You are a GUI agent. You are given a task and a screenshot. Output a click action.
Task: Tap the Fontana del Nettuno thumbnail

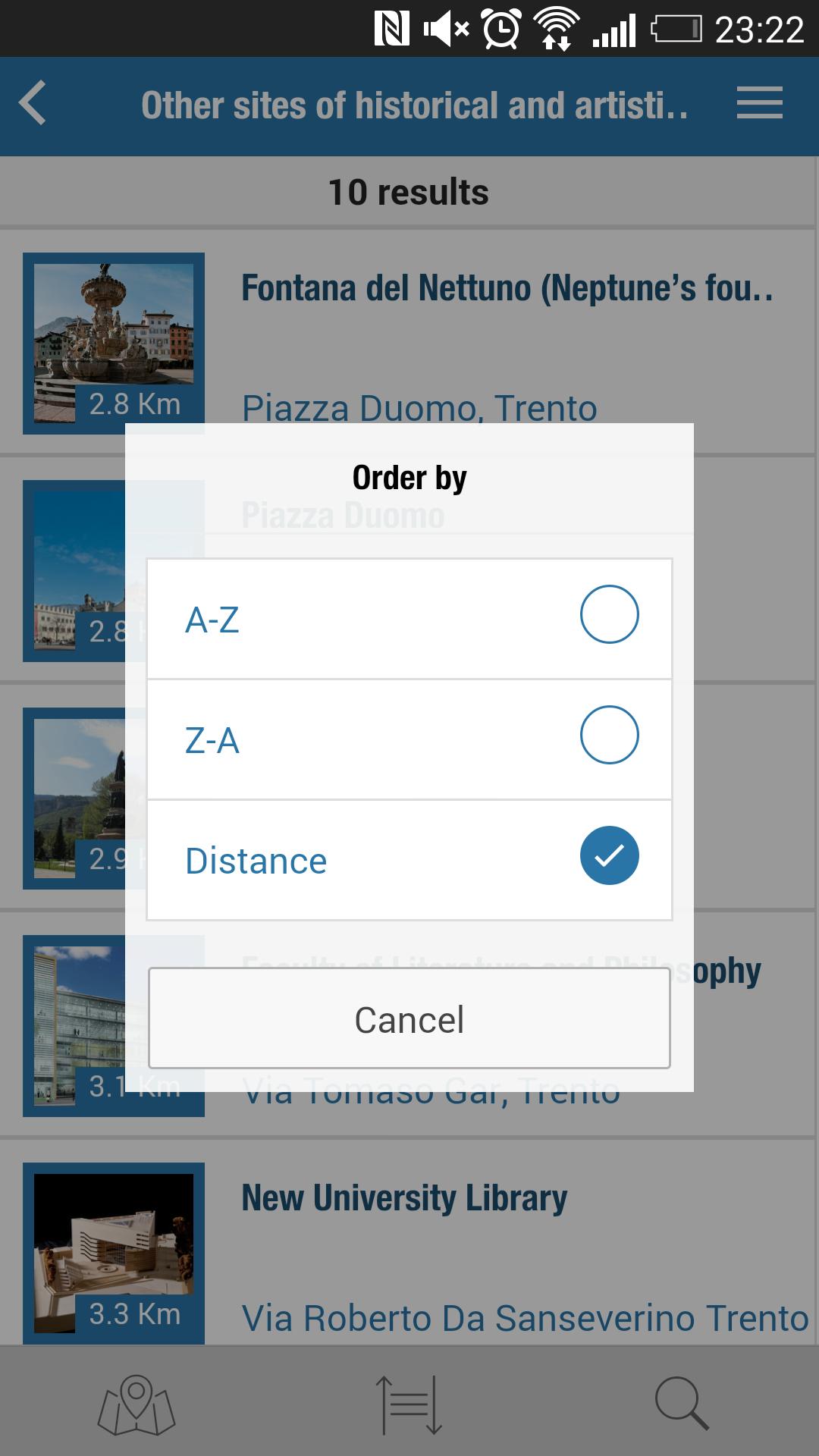tap(114, 343)
